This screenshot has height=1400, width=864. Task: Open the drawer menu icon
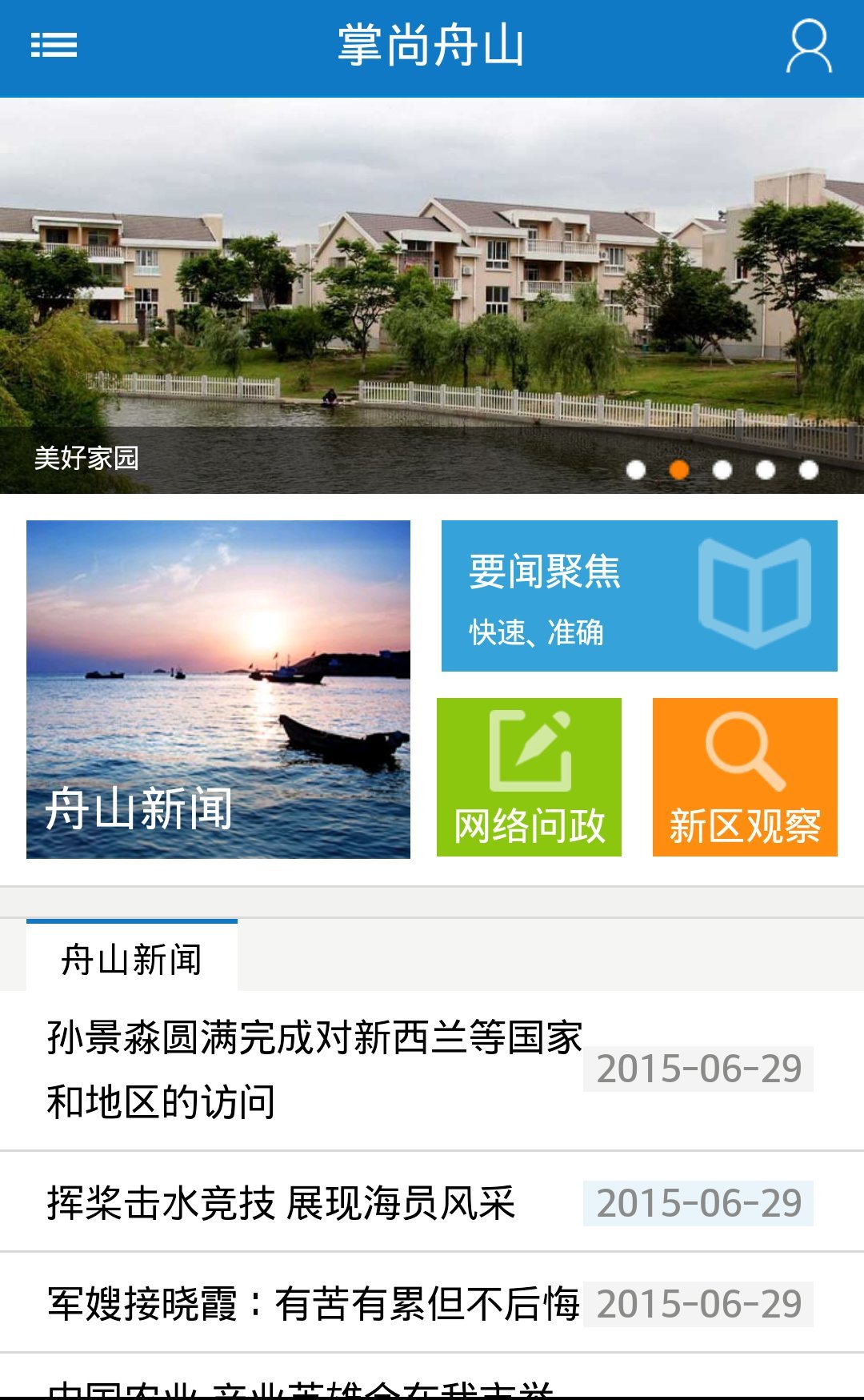[54, 46]
